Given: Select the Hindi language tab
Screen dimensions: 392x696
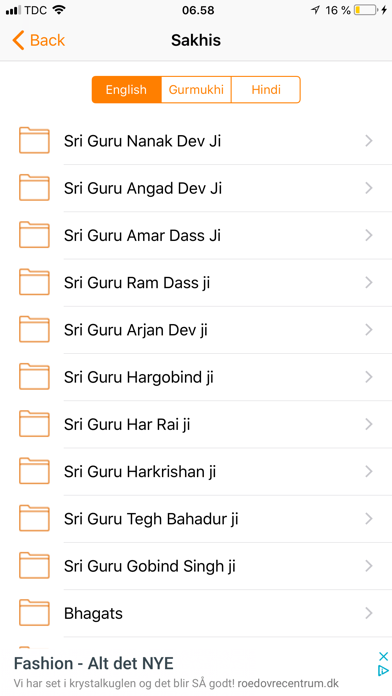Looking at the screenshot, I should point(266,90).
